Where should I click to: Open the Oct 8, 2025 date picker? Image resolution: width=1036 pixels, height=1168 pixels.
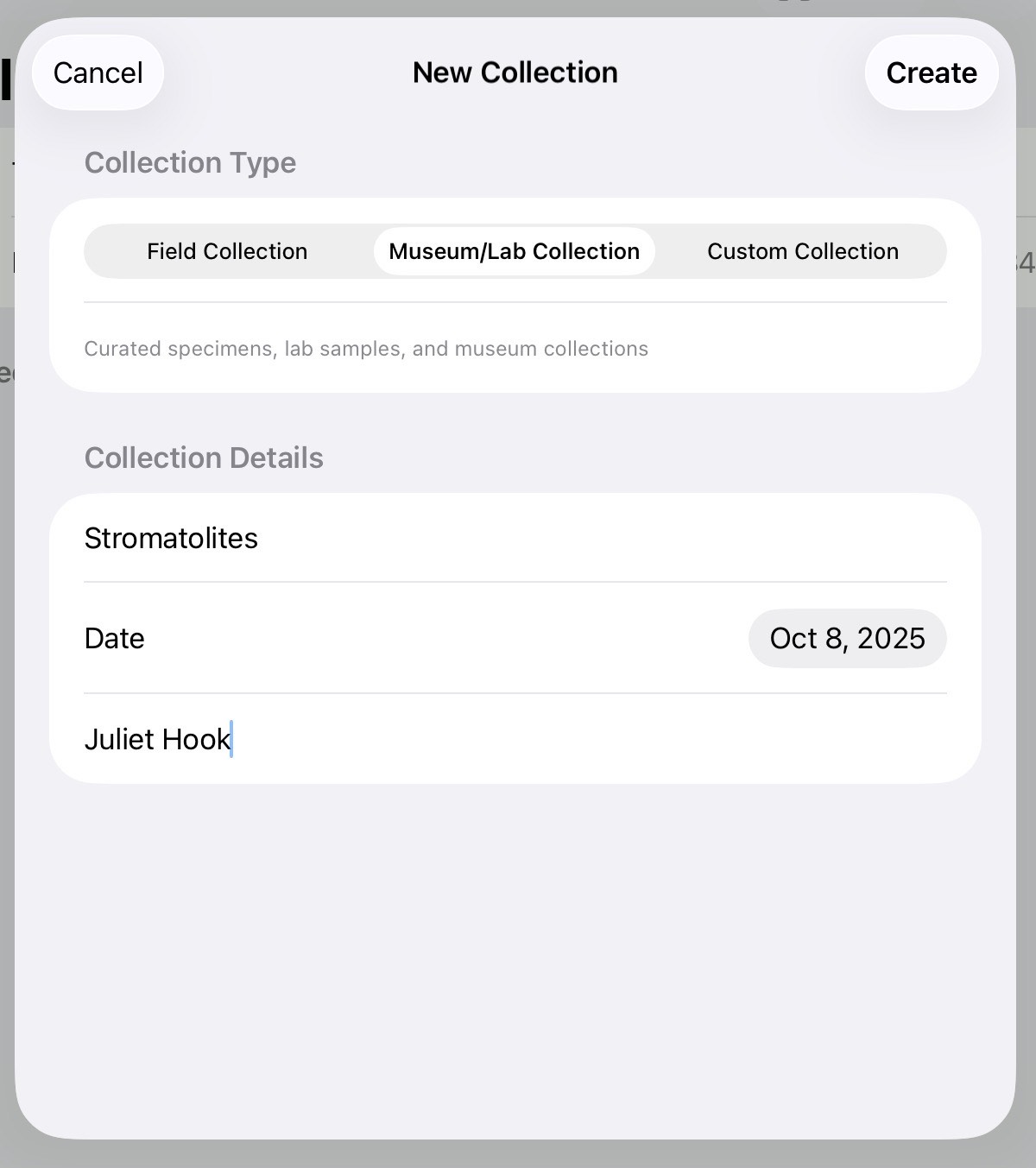(846, 638)
